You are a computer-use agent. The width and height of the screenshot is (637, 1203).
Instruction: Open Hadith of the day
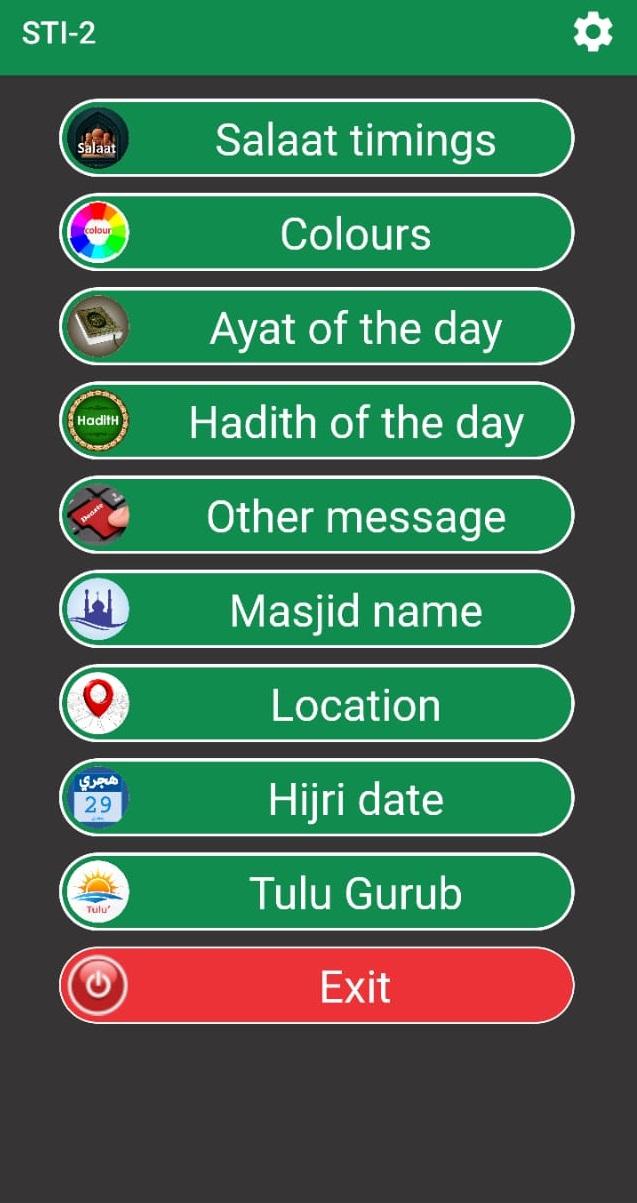click(317, 421)
